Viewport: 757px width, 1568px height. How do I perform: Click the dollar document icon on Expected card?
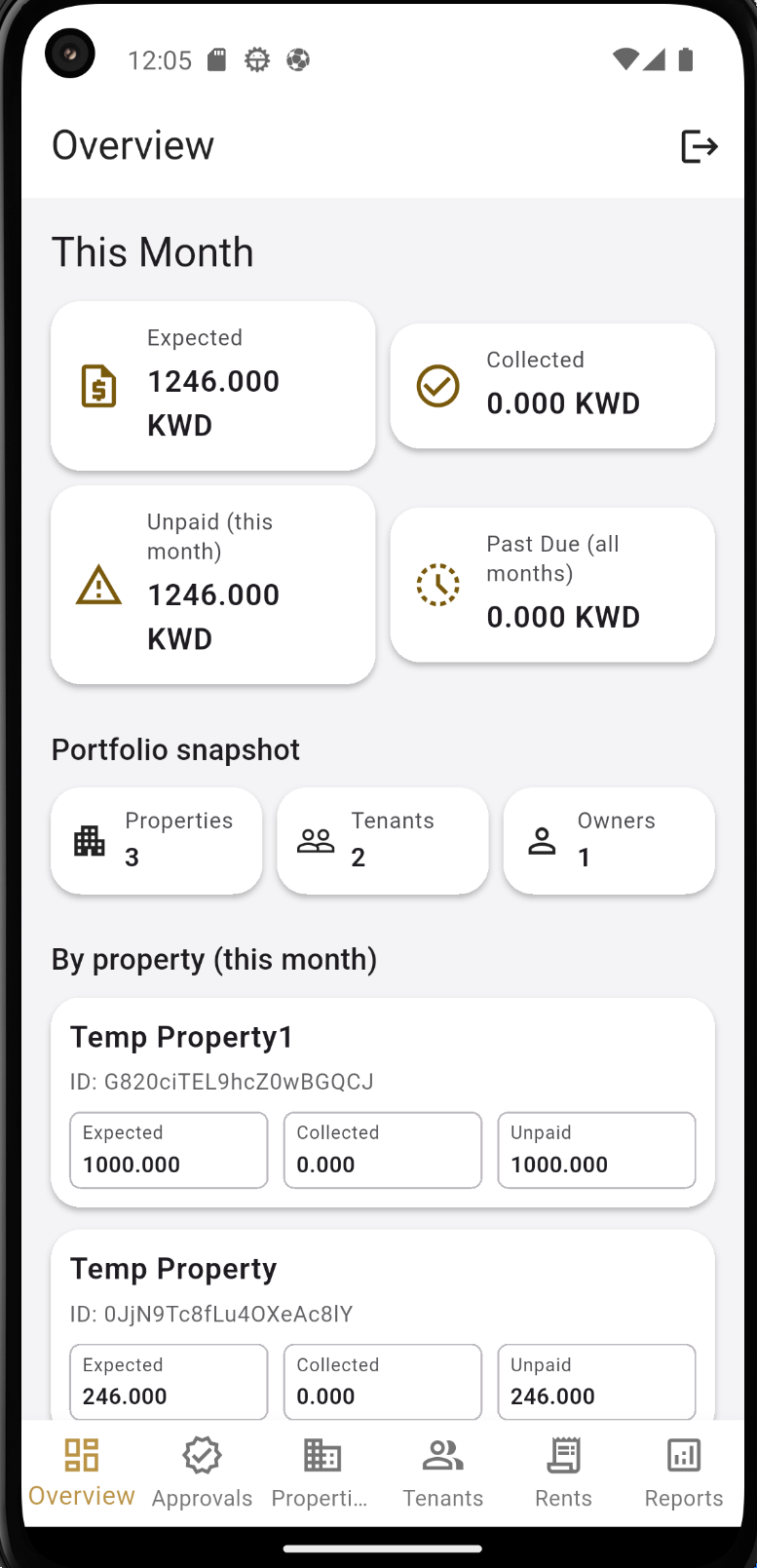pos(97,386)
